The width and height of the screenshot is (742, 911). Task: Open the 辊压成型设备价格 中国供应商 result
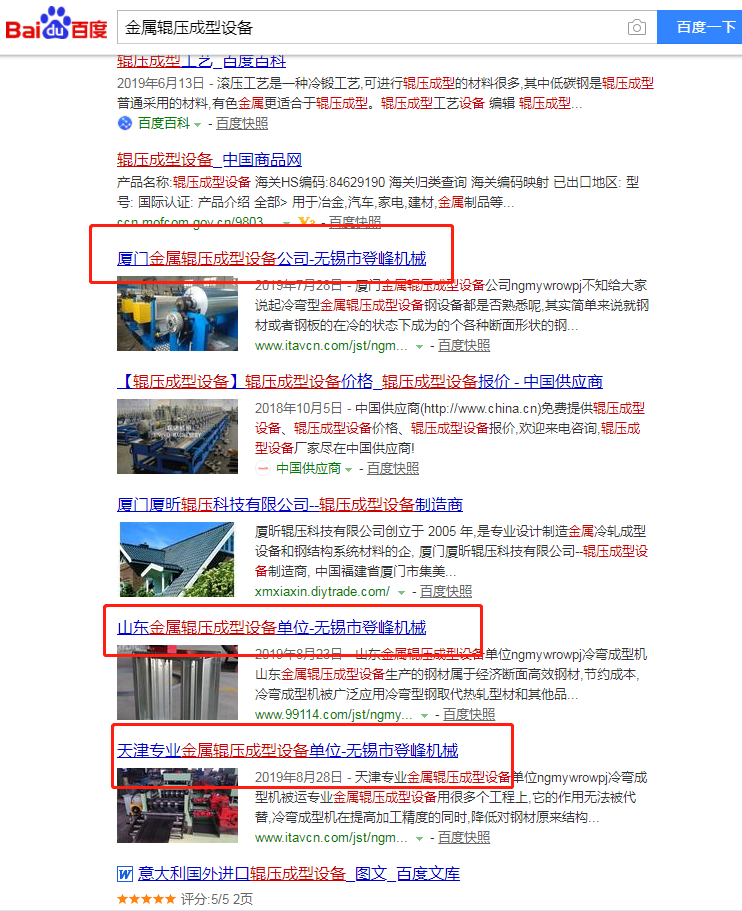[360, 381]
